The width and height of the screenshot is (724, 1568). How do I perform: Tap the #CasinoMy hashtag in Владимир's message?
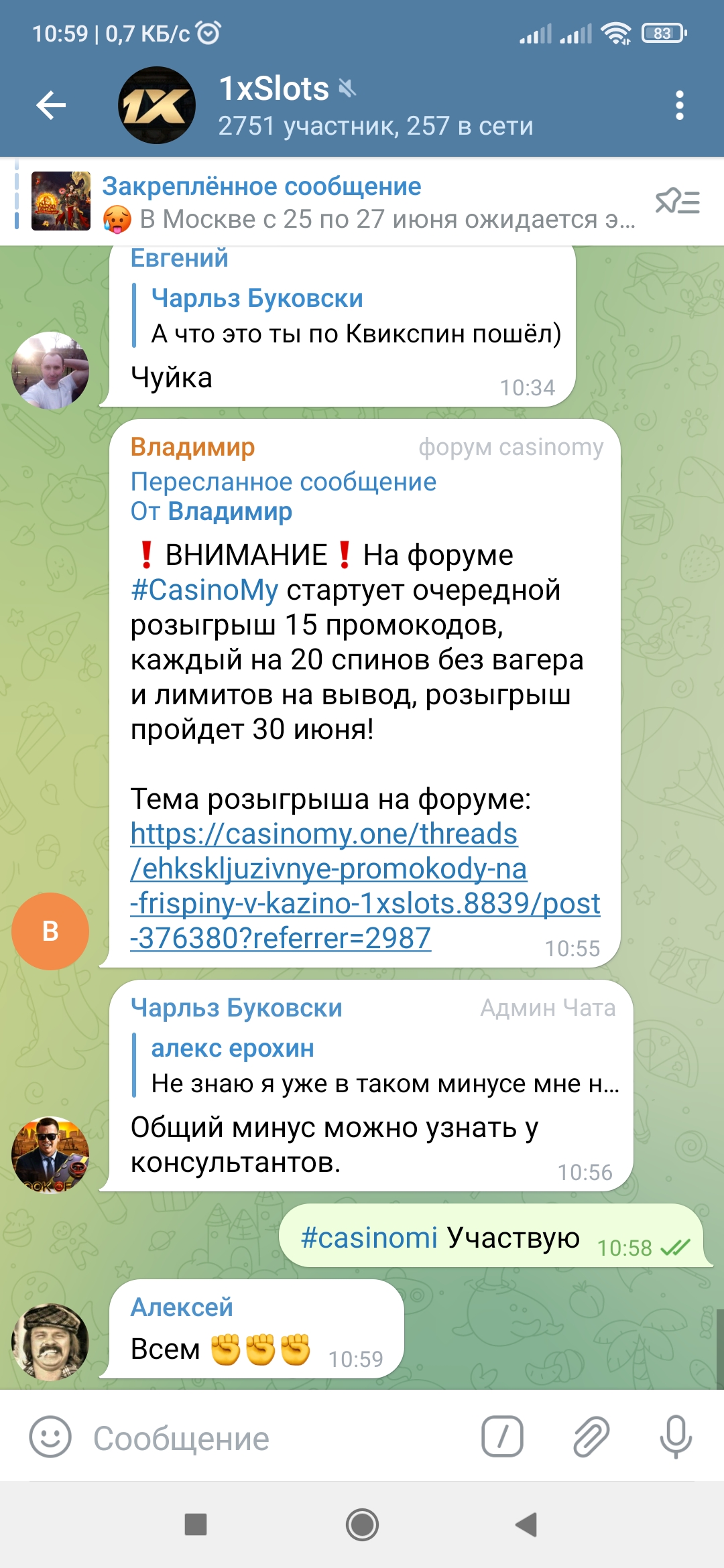coord(204,590)
